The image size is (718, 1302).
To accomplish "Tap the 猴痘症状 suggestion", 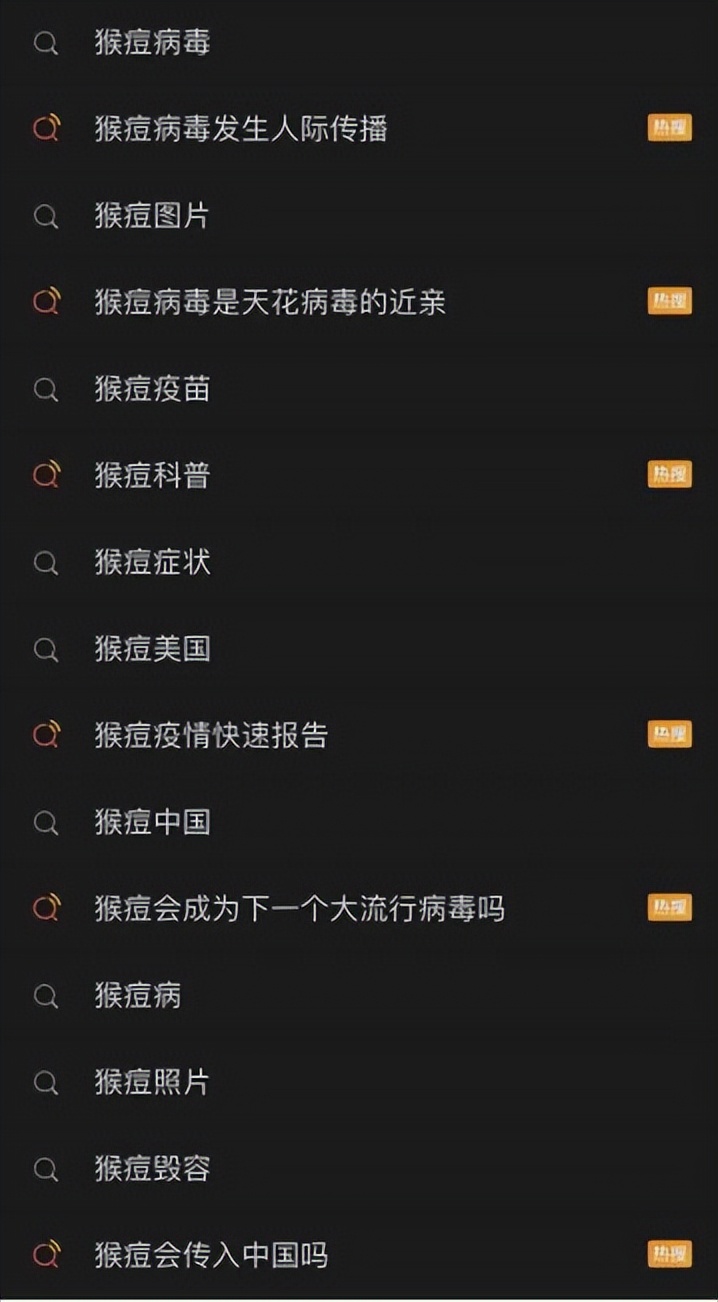I will pyautogui.click(x=152, y=562).
